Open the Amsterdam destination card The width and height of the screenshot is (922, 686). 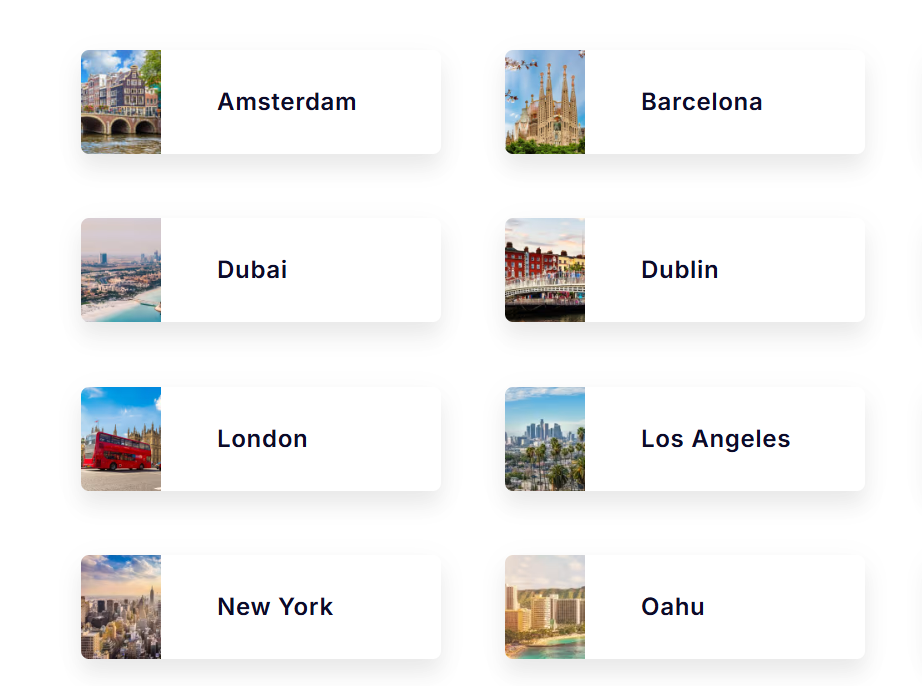(261, 102)
